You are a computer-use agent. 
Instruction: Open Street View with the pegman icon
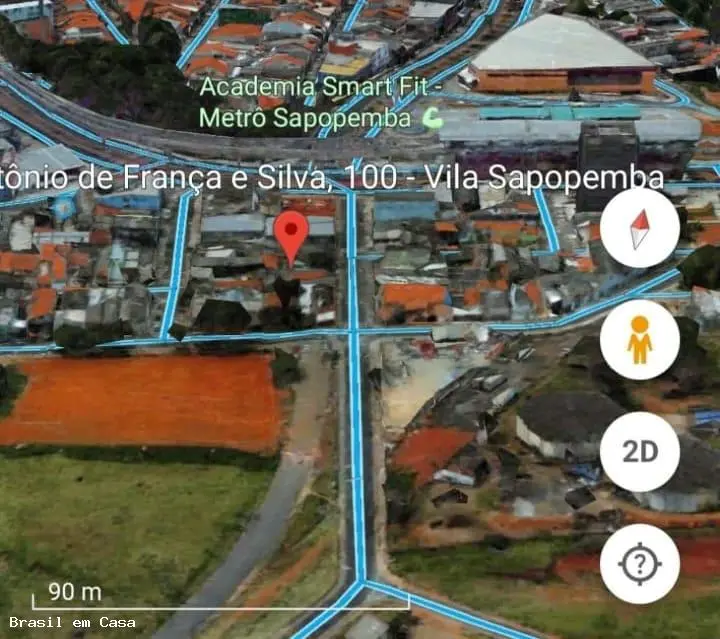tap(640, 340)
